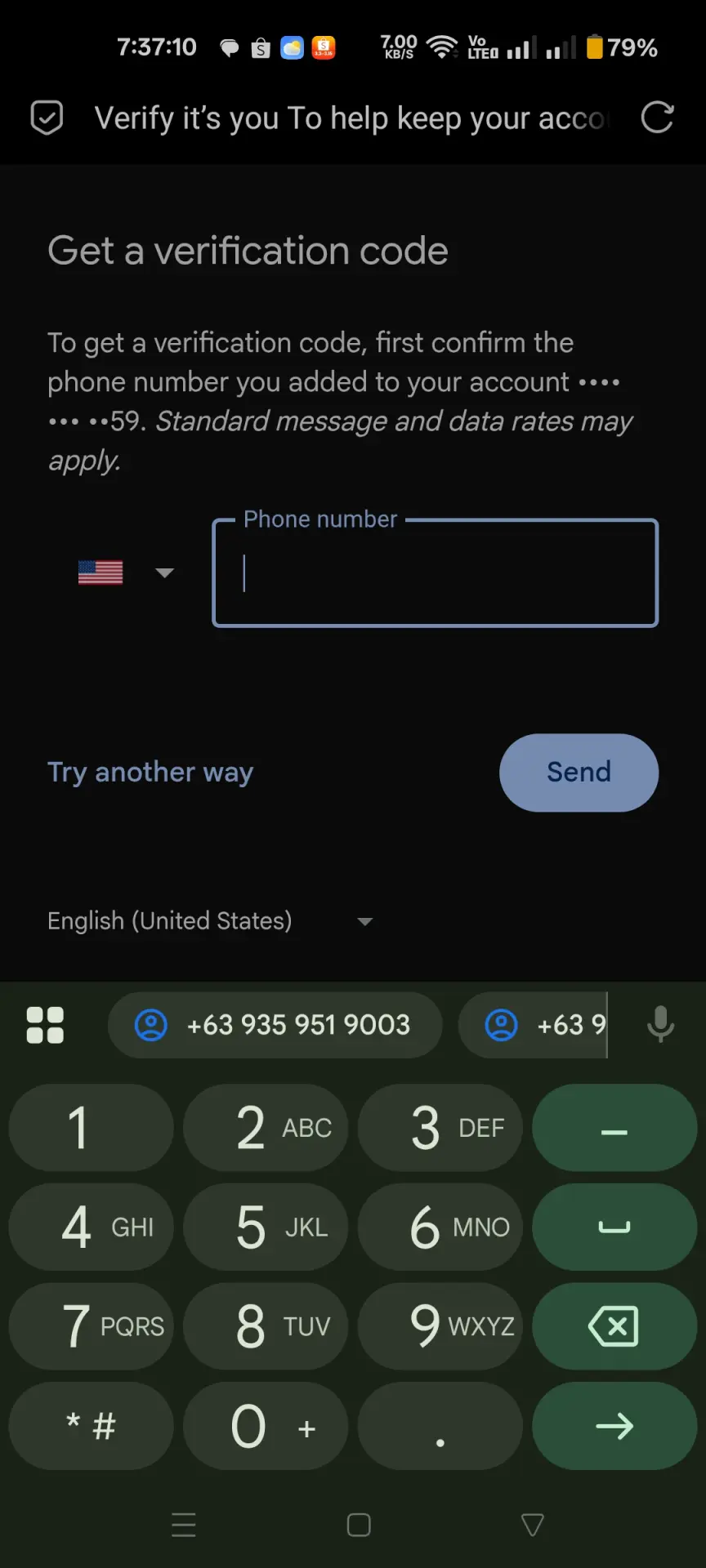Expand the English (United States) language picker
The height and width of the screenshot is (1568, 706).
210,921
